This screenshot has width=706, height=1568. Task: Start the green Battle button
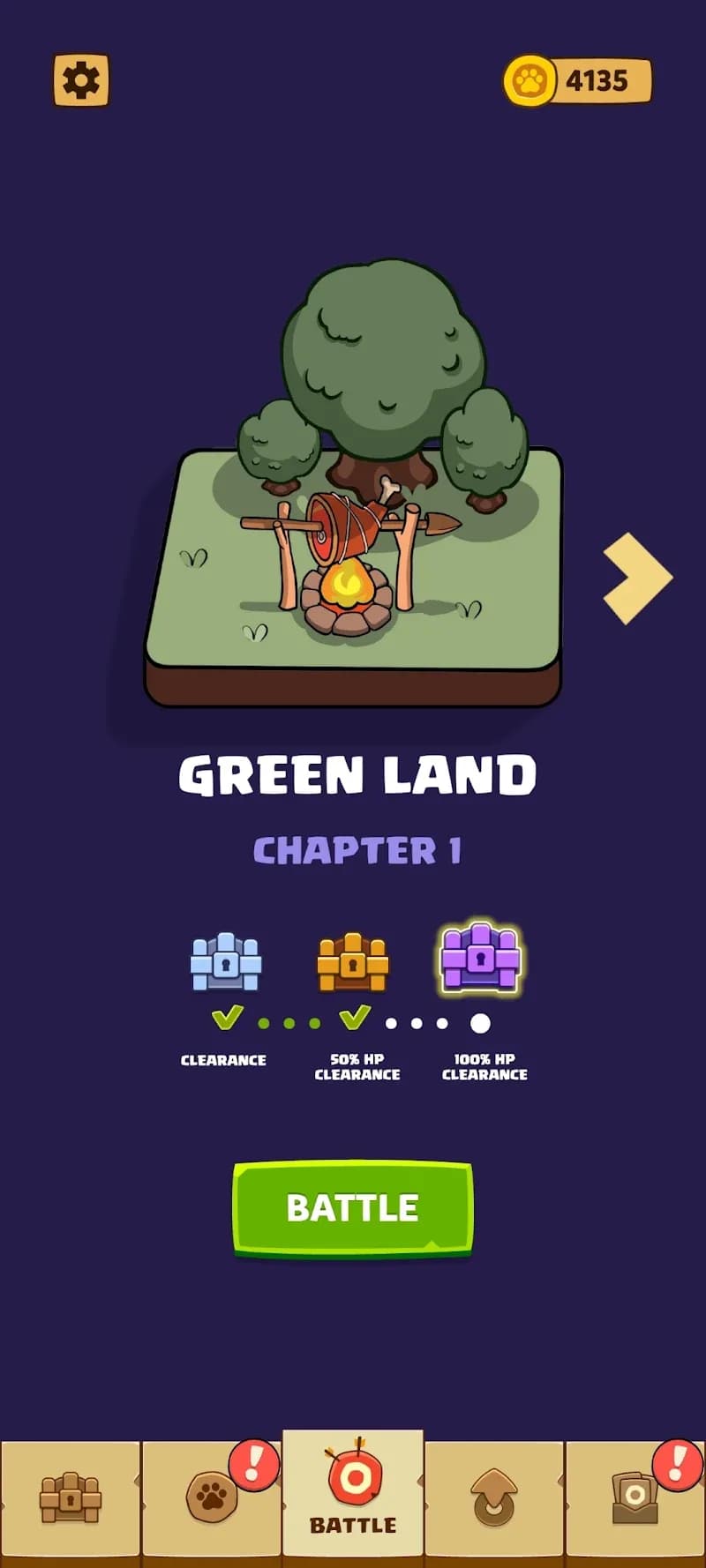tap(353, 1207)
